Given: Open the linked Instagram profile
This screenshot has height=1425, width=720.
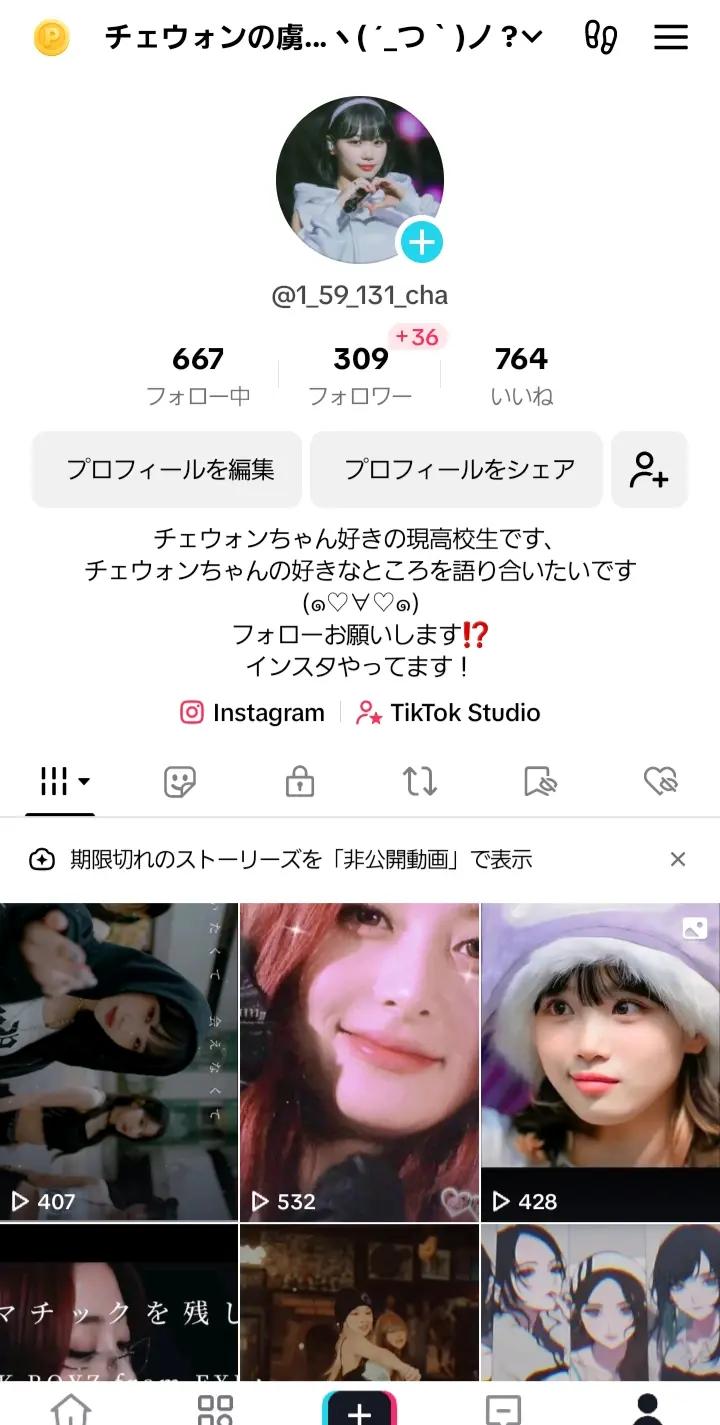Looking at the screenshot, I should tap(253, 713).
